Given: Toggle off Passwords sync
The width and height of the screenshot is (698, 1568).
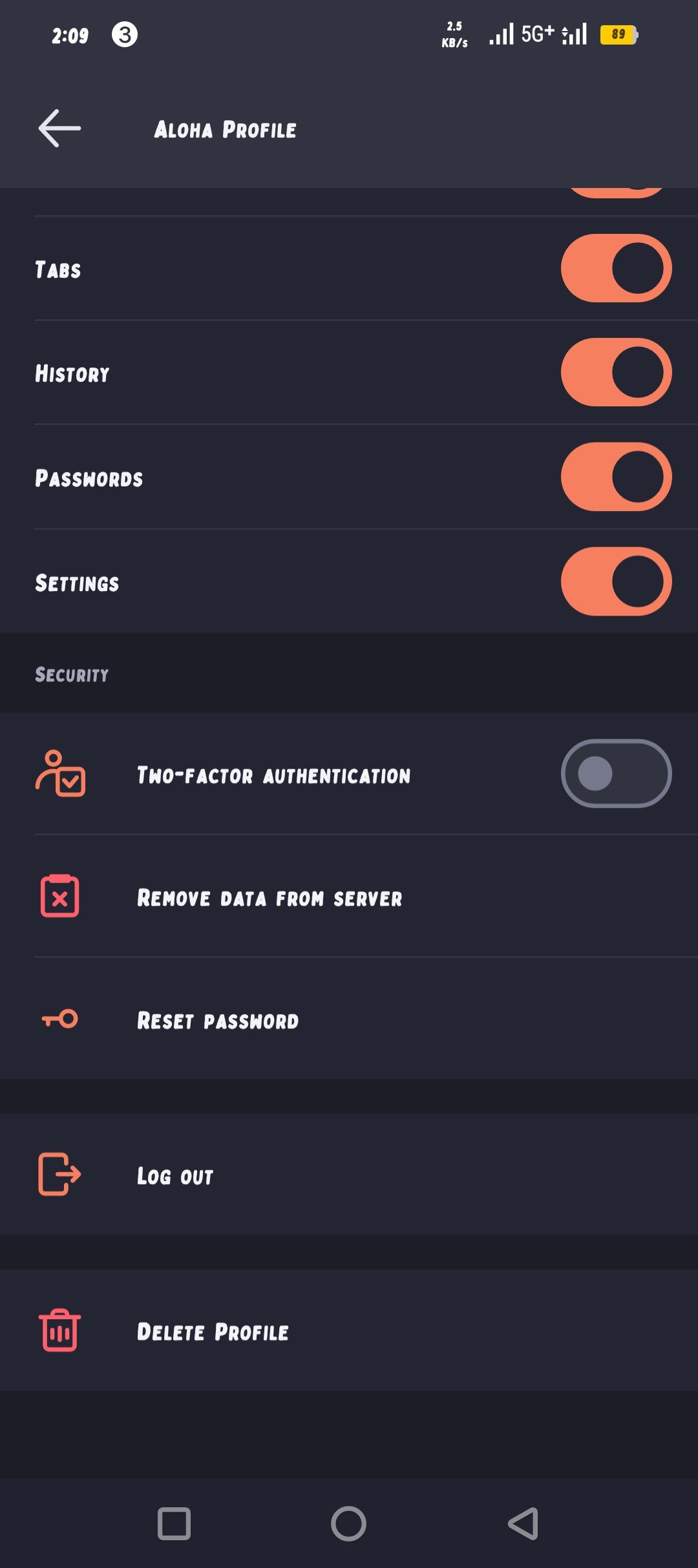Looking at the screenshot, I should (616, 477).
